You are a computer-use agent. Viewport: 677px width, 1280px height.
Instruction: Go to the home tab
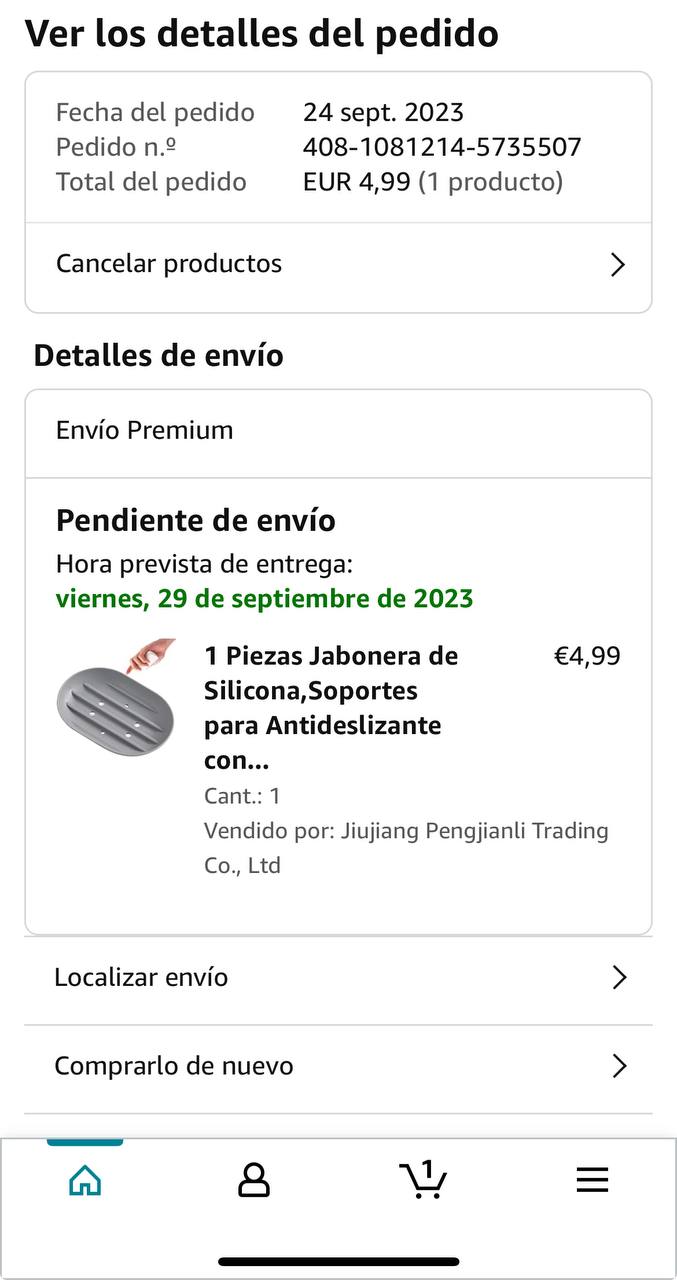[85, 1181]
